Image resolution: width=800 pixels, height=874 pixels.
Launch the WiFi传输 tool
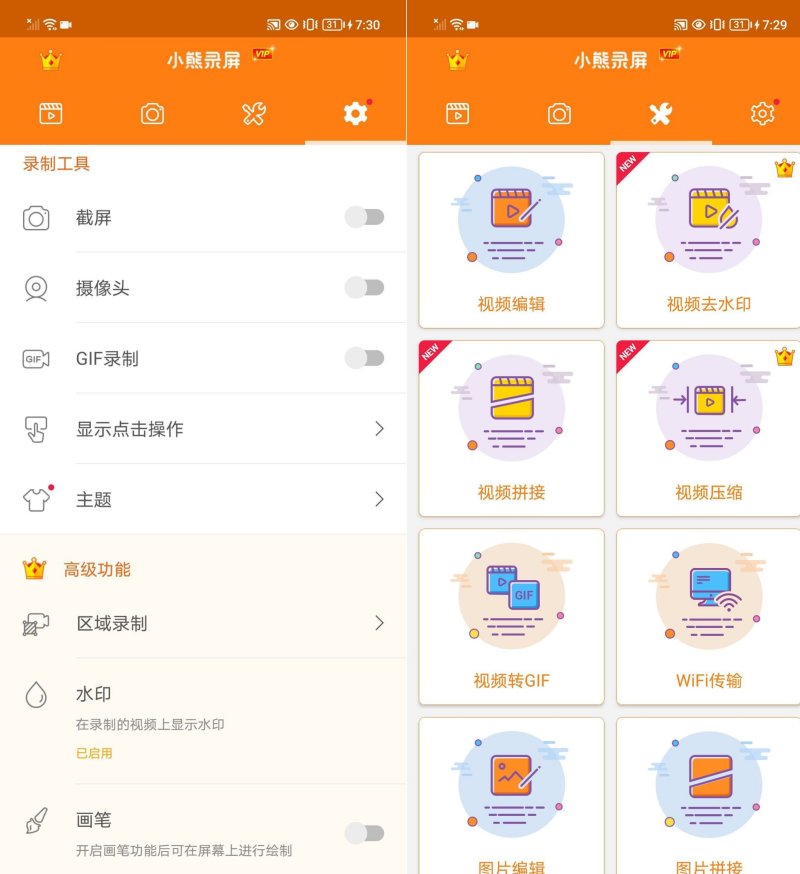708,616
